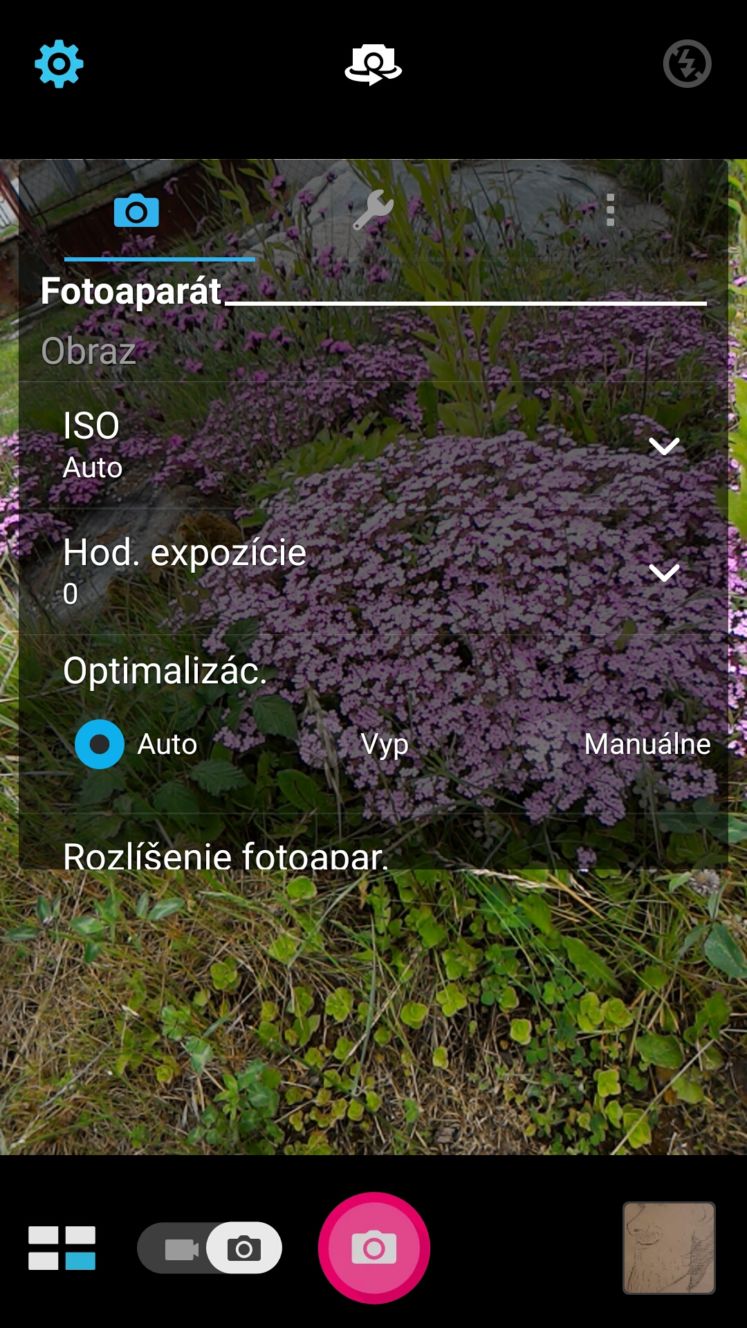The width and height of the screenshot is (747, 1328).
Task: Select the camera settings tab
Action: pos(136,211)
